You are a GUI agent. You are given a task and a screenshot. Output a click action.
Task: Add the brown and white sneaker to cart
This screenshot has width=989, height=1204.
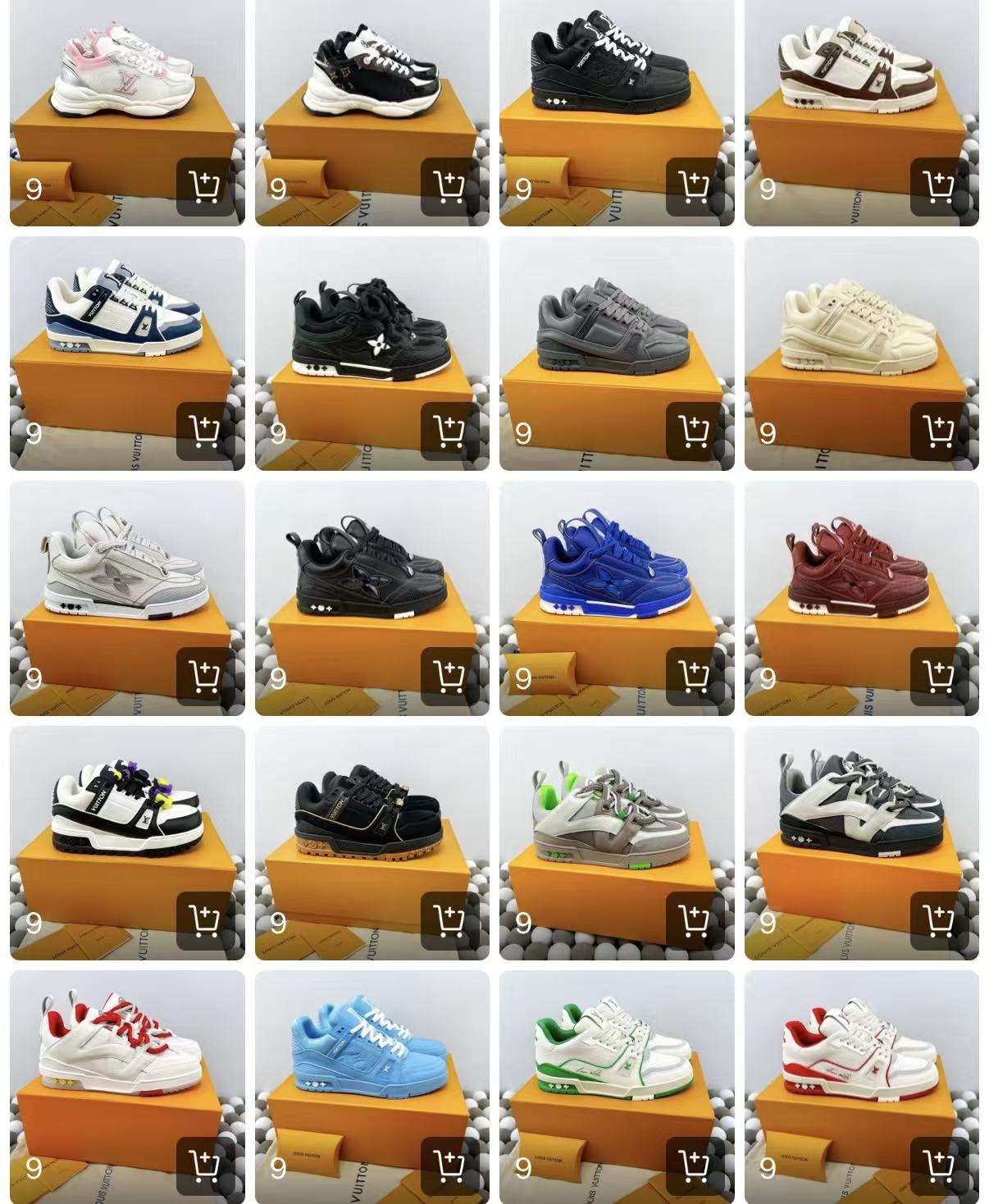click(x=939, y=187)
